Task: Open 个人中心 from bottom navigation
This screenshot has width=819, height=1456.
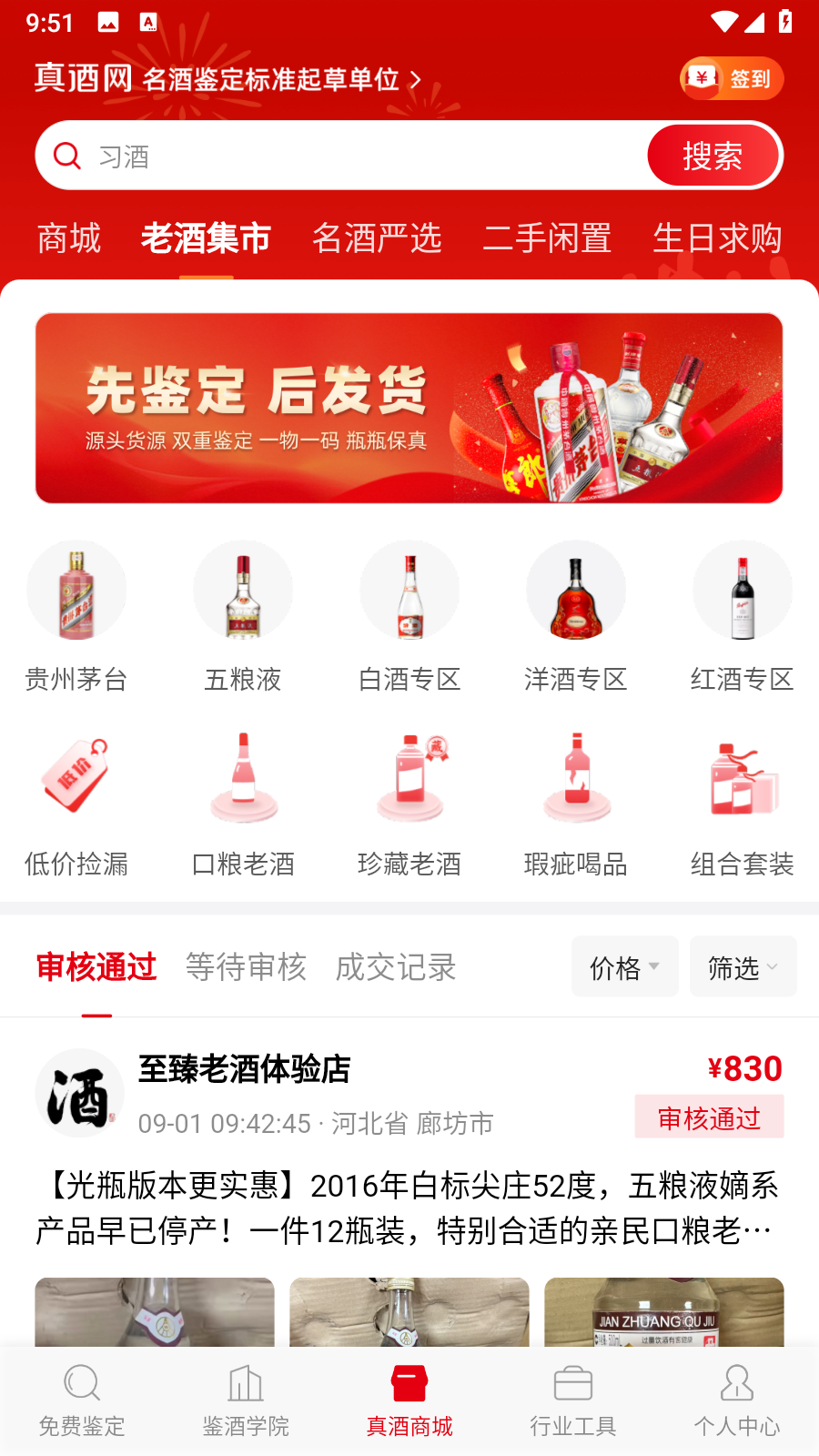Action: point(737,1401)
